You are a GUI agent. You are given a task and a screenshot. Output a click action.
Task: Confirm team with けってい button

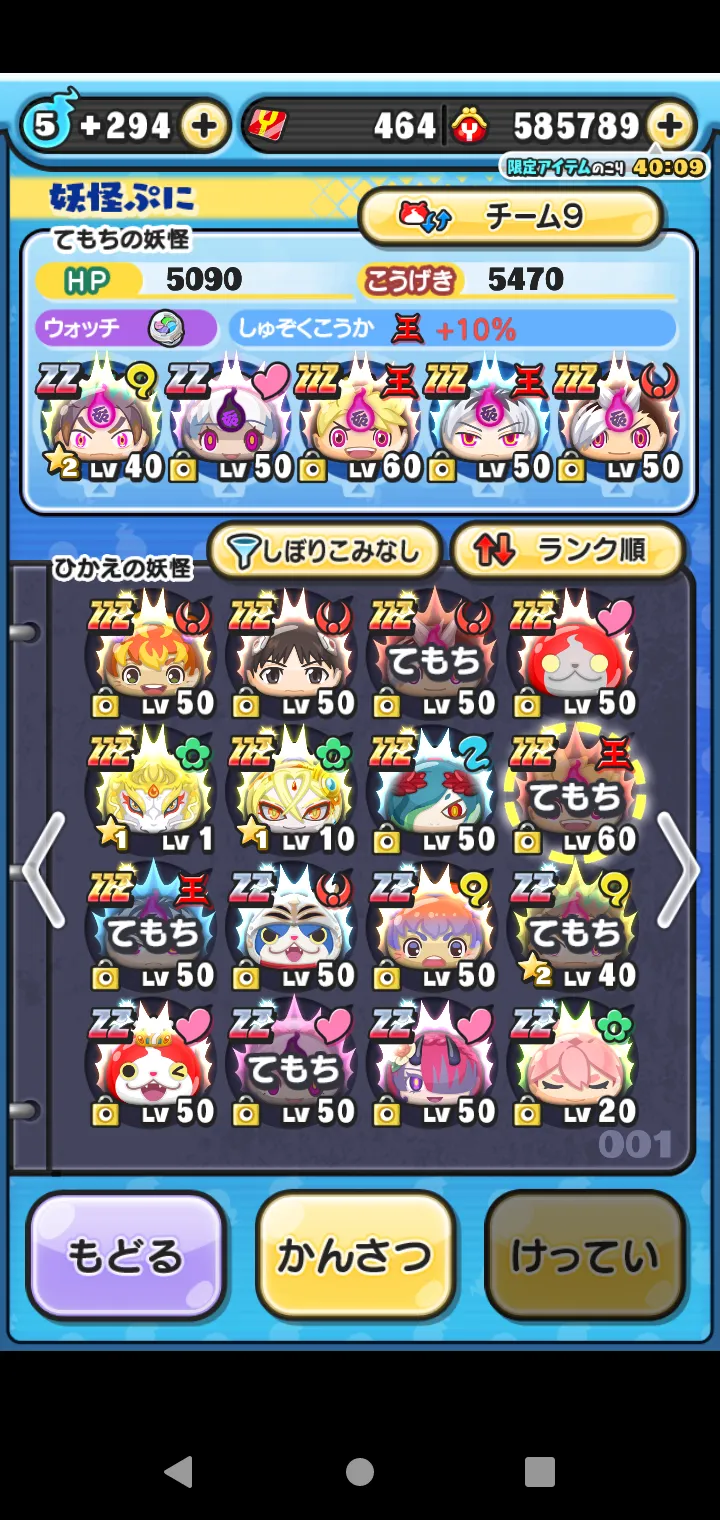[586, 1256]
